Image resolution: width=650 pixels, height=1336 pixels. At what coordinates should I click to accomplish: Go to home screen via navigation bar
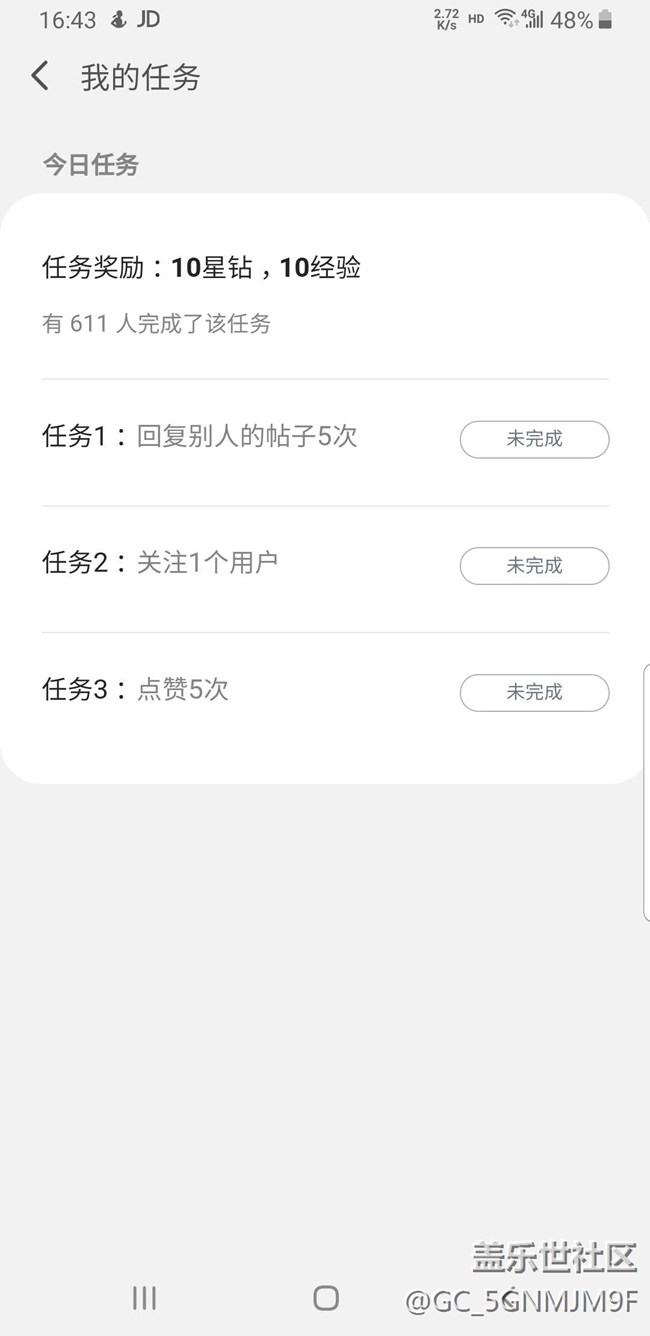pos(326,1298)
